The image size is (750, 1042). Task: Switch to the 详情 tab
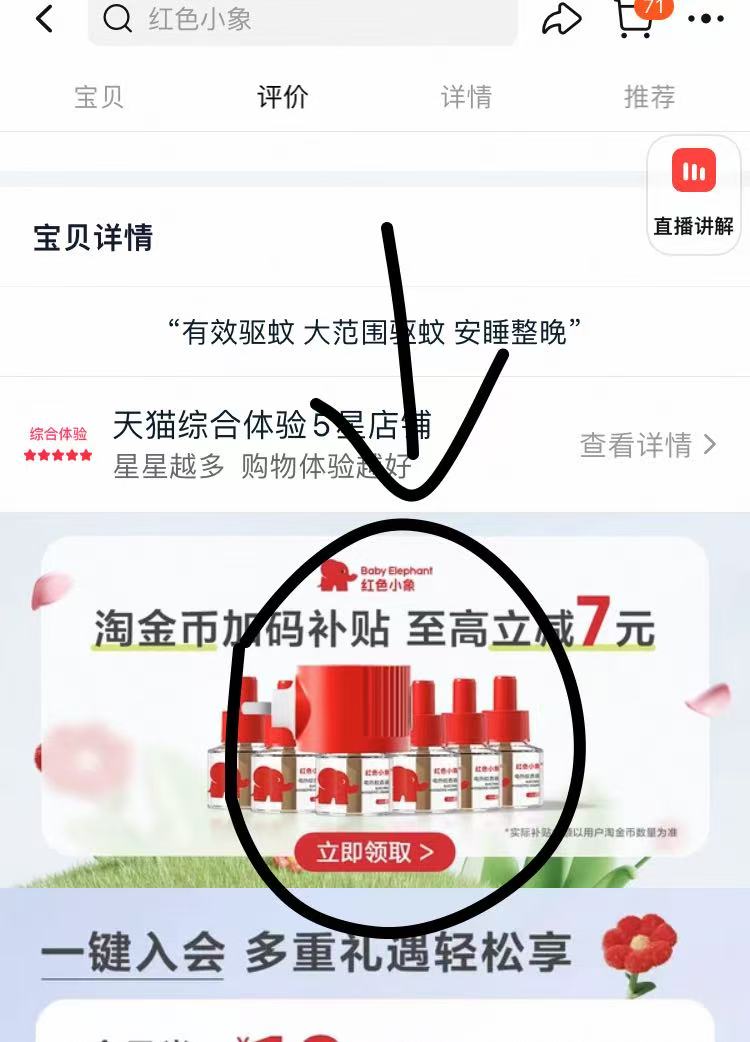click(466, 97)
